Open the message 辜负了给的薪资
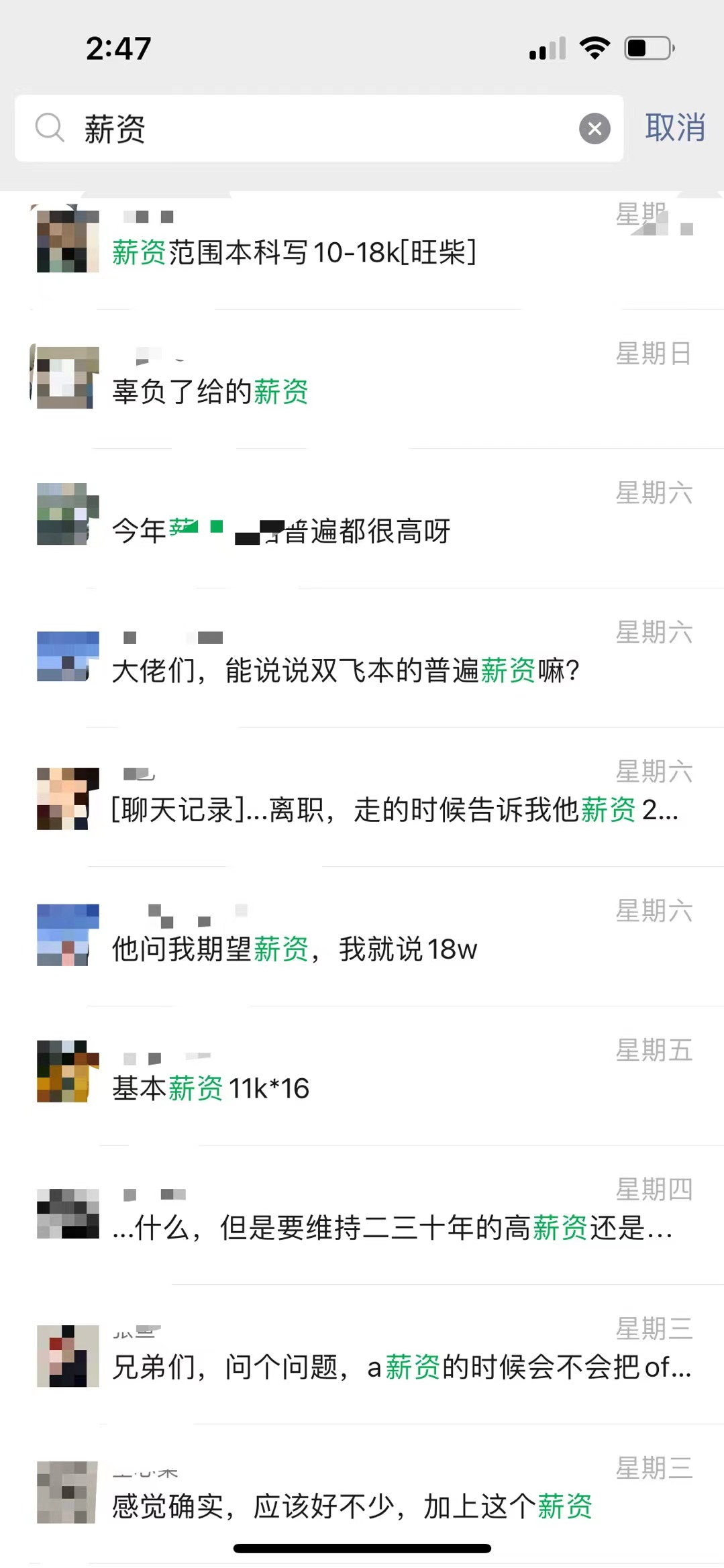The height and width of the screenshot is (1568, 724). (x=209, y=393)
